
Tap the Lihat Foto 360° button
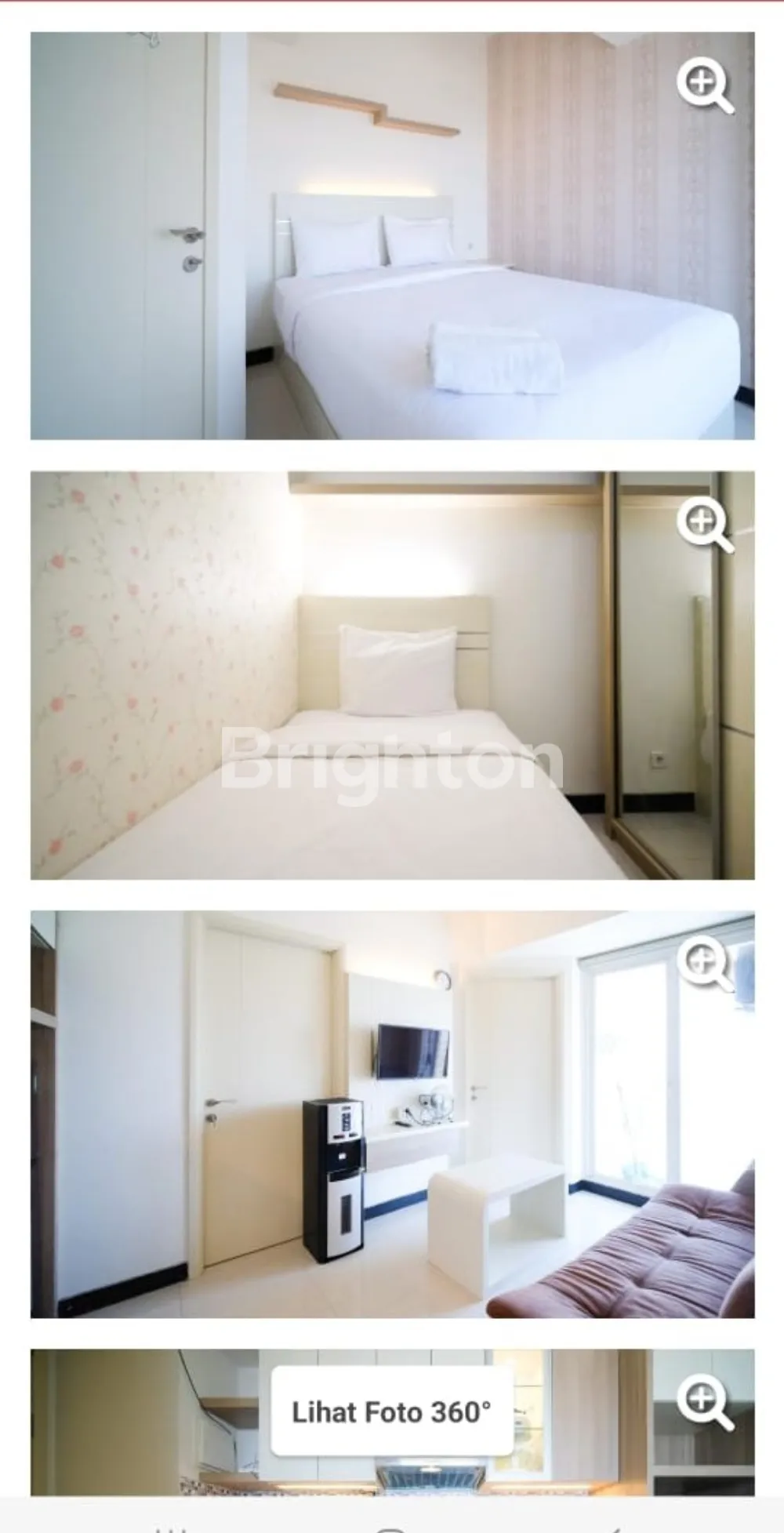click(x=391, y=1412)
